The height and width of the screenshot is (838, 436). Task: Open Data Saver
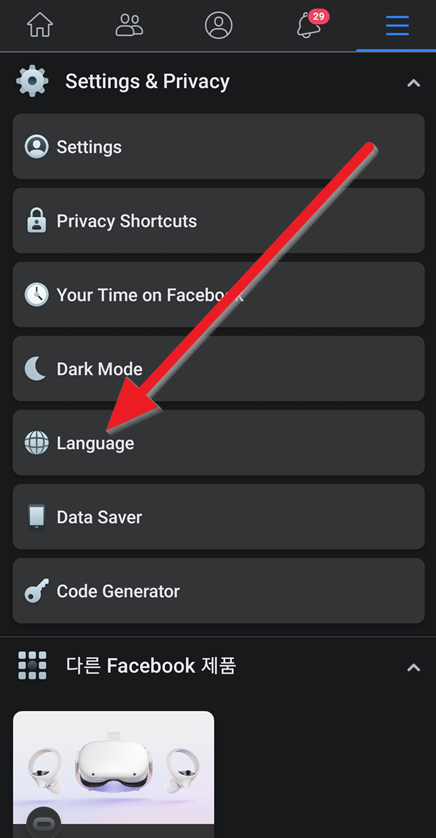click(x=219, y=517)
